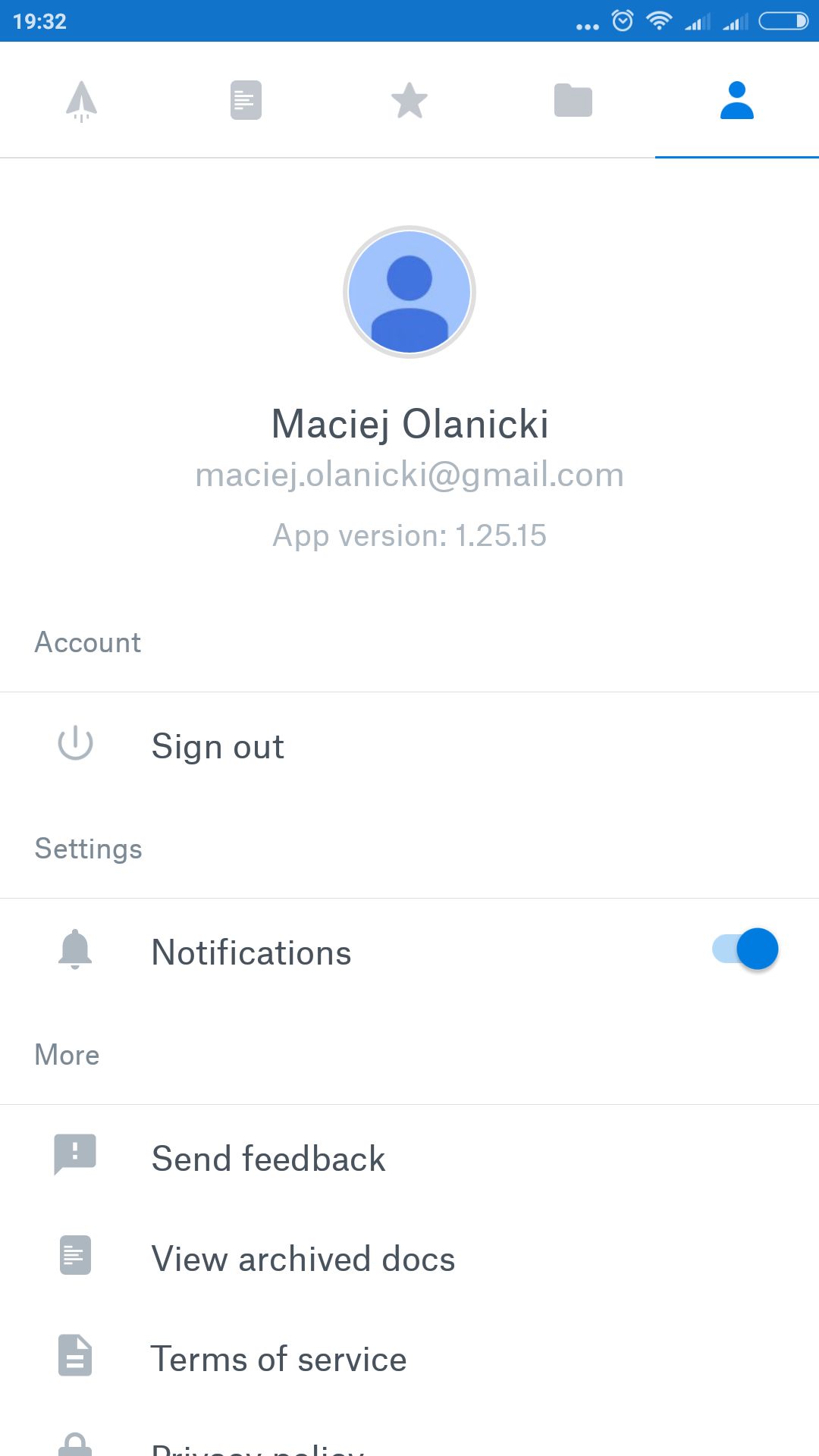Tap the profile avatar picture
819x1456 pixels.
(x=409, y=292)
